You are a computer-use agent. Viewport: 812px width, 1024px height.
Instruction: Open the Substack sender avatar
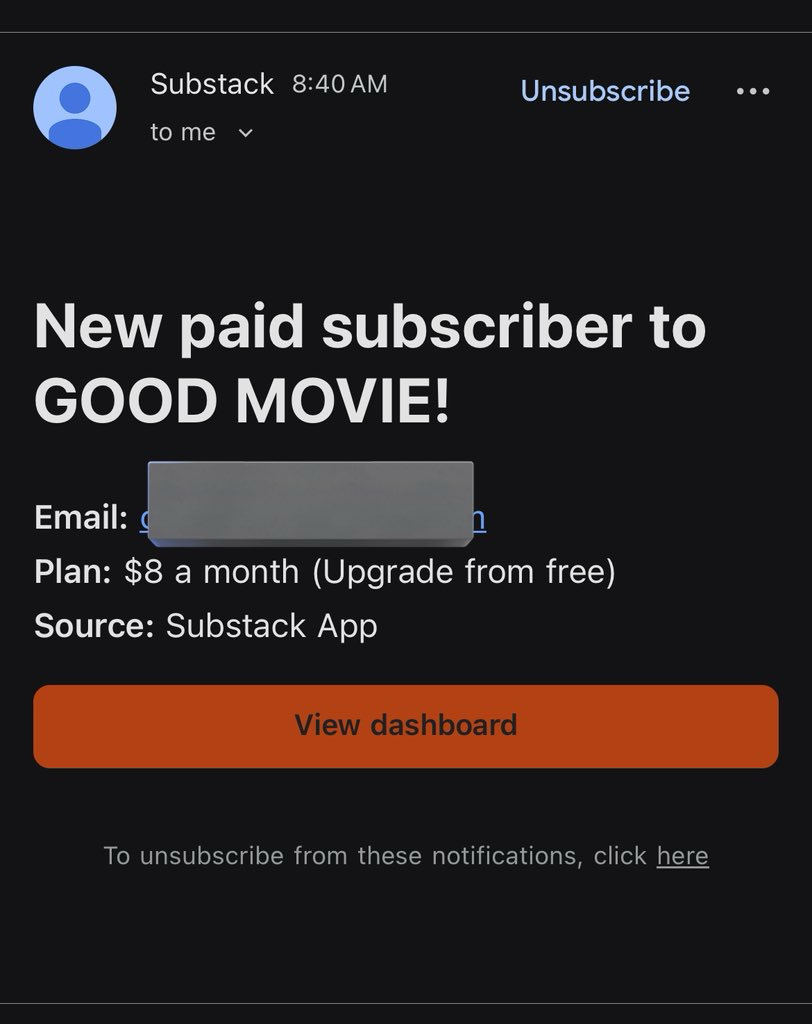pyautogui.click(x=75, y=108)
